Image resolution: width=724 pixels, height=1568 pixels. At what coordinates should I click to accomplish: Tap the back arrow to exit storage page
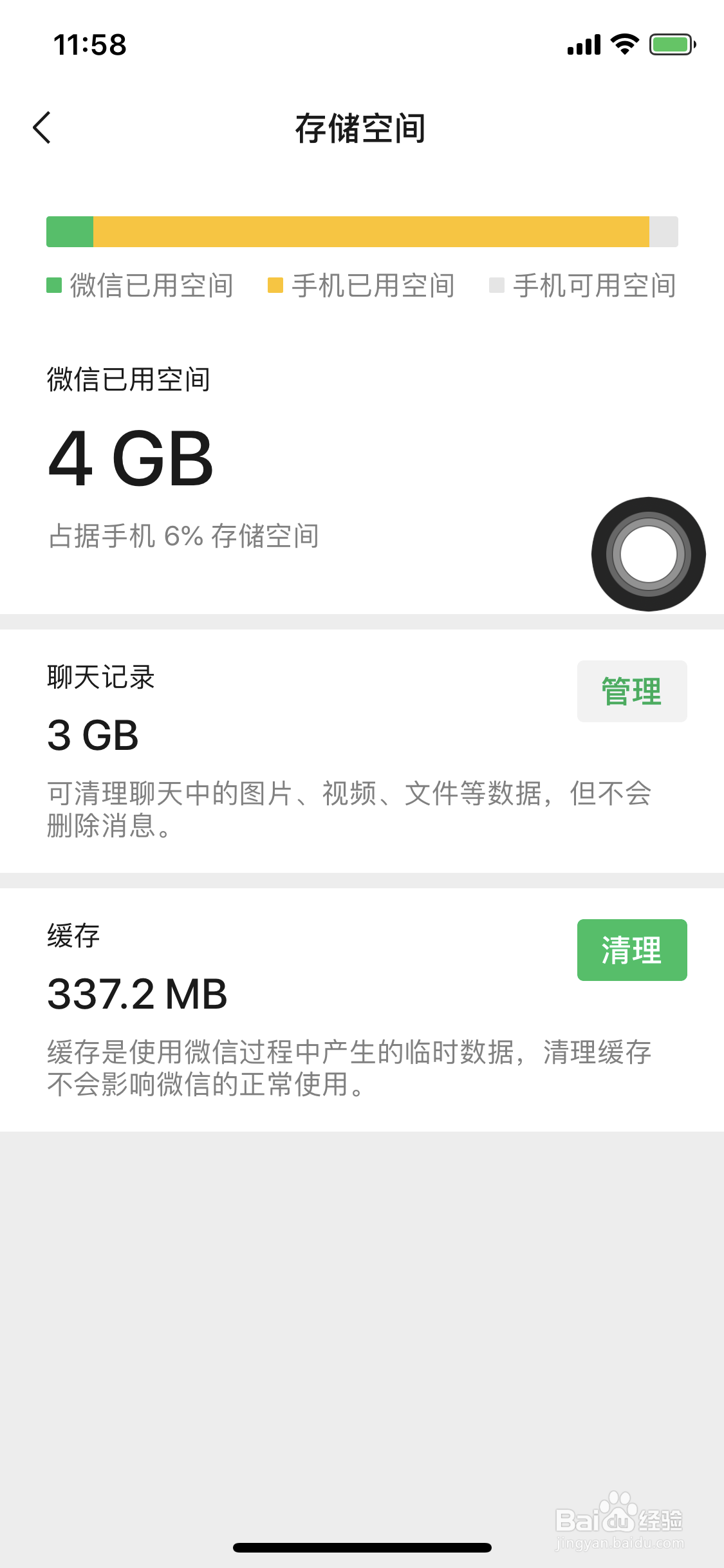(42, 127)
